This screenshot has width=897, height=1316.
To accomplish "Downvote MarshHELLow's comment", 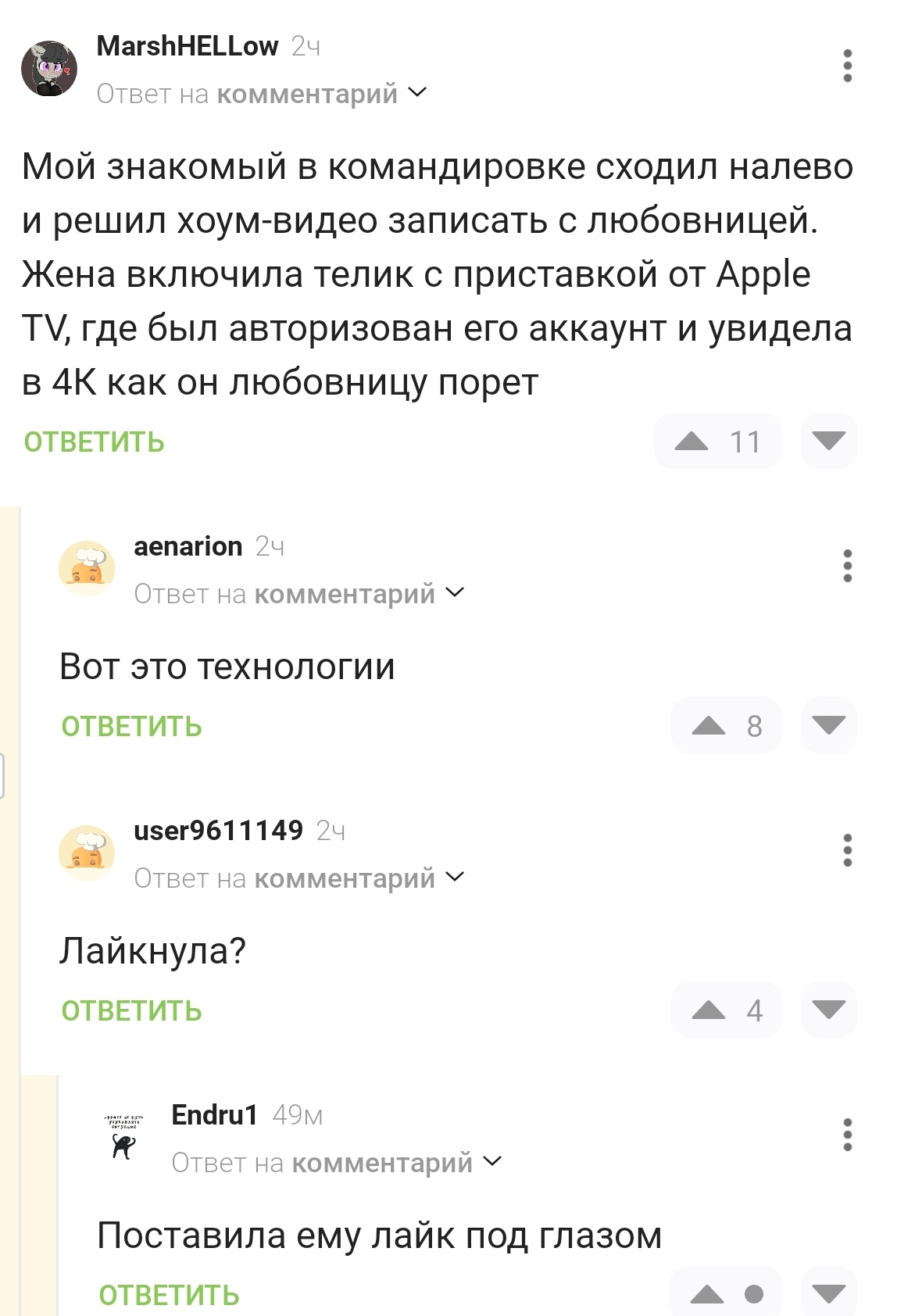I will coord(829,442).
